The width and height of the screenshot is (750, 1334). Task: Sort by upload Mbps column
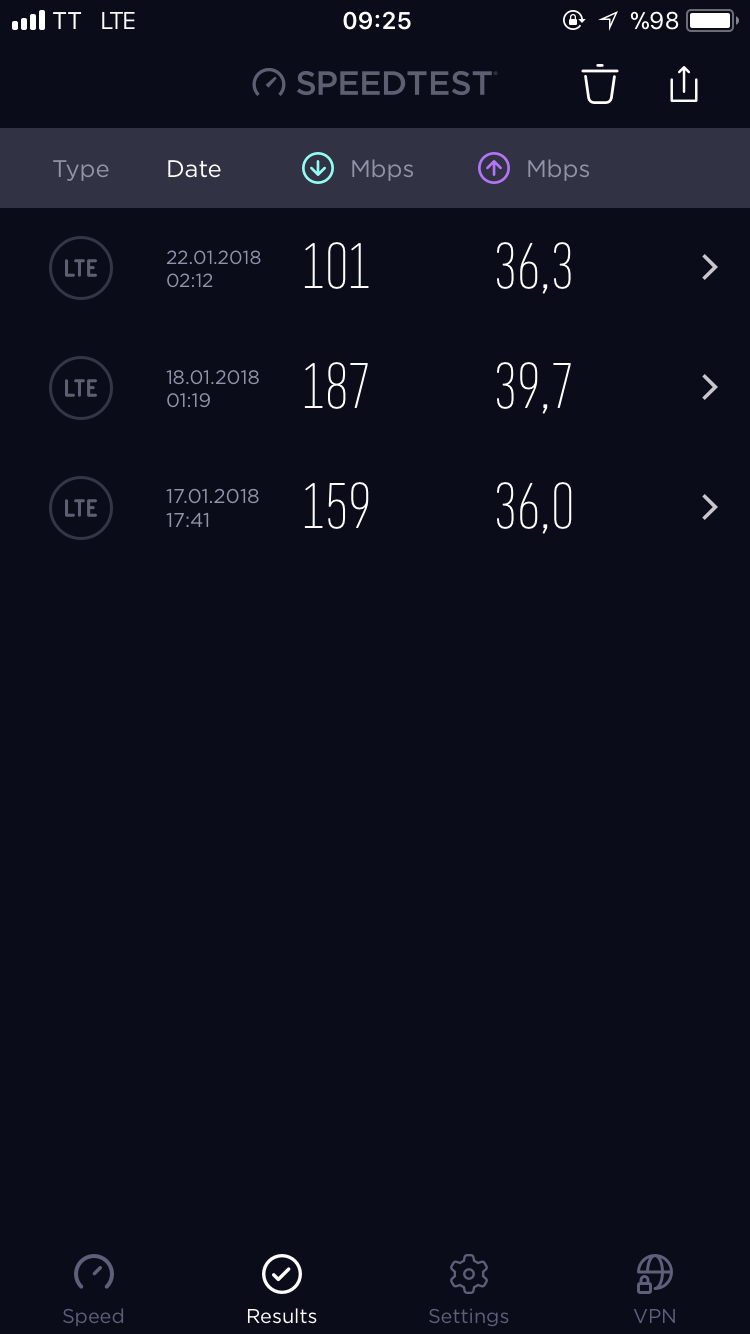coord(534,169)
